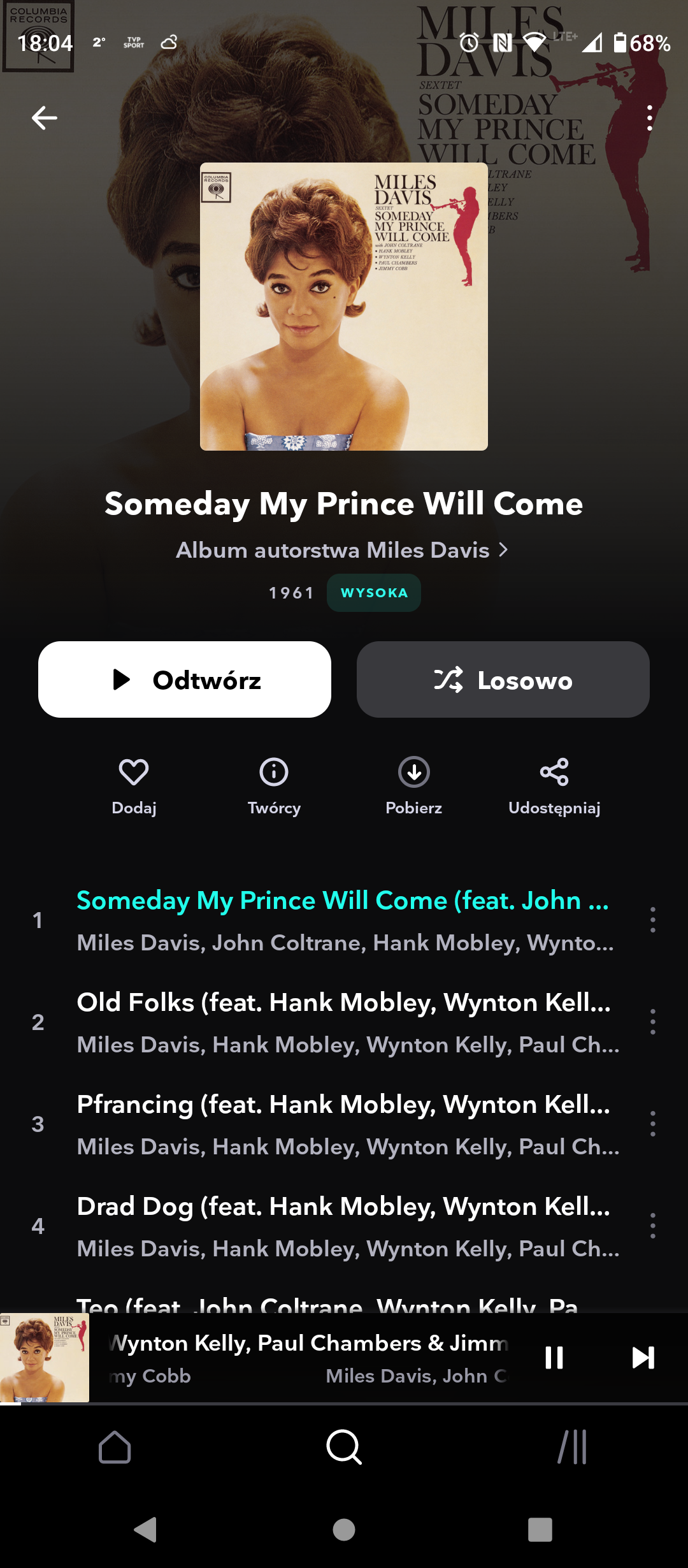Image resolution: width=688 pixels, height=1568 pixels.
Task: Skip to the next track
Action: 643,1358
